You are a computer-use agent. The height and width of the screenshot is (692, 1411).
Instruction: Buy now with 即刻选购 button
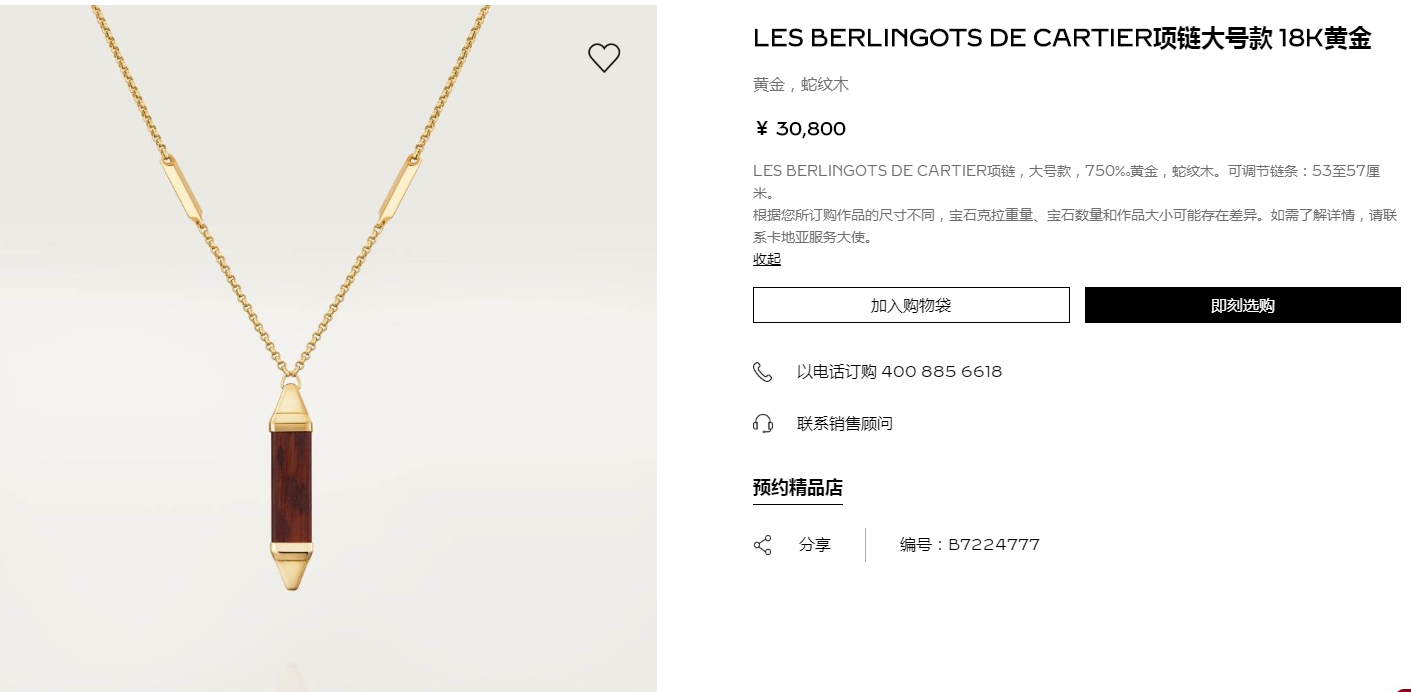(x=1242, y=305)
